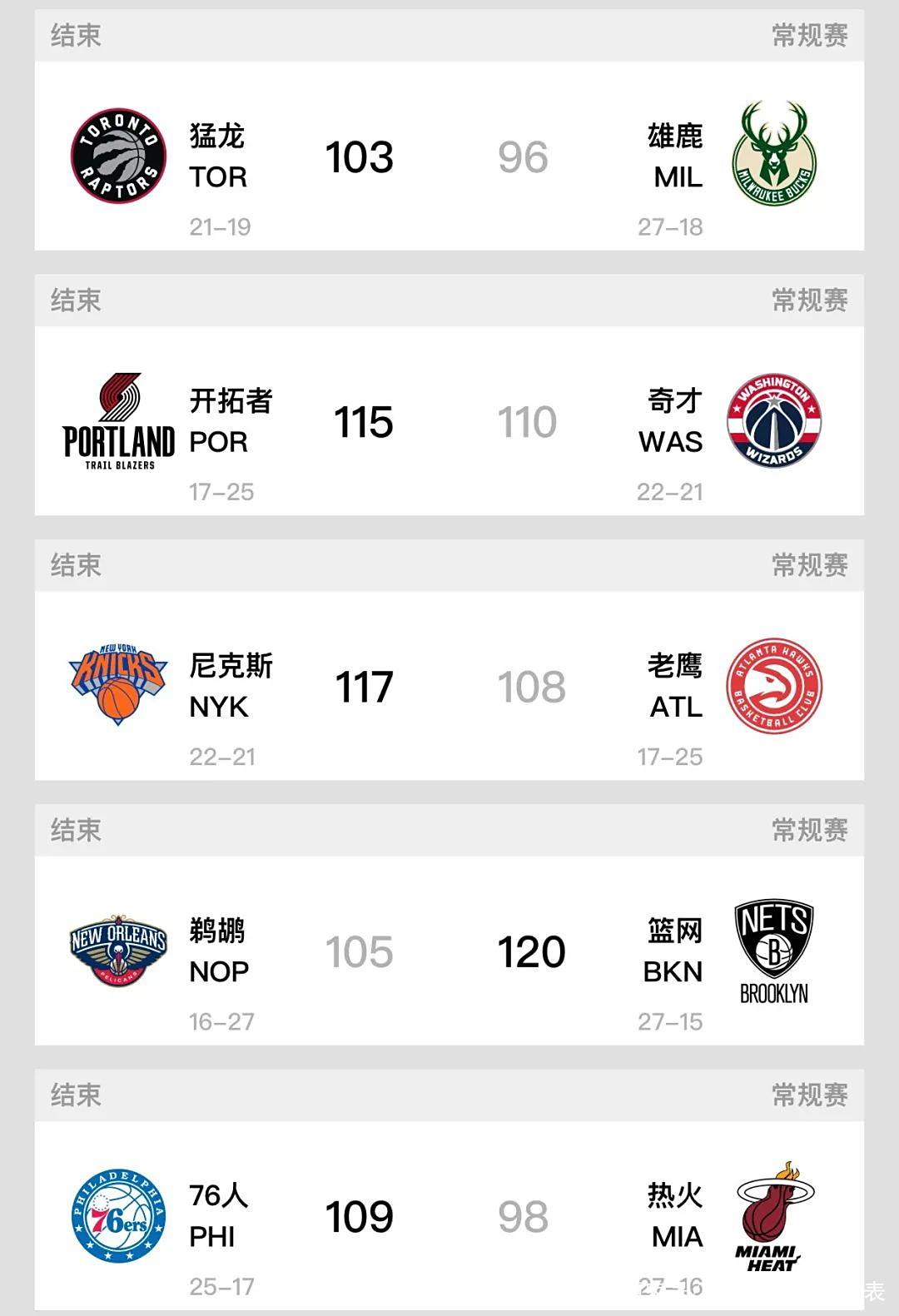Click the 篮网 BKN team name

click(x=673, y=951)
